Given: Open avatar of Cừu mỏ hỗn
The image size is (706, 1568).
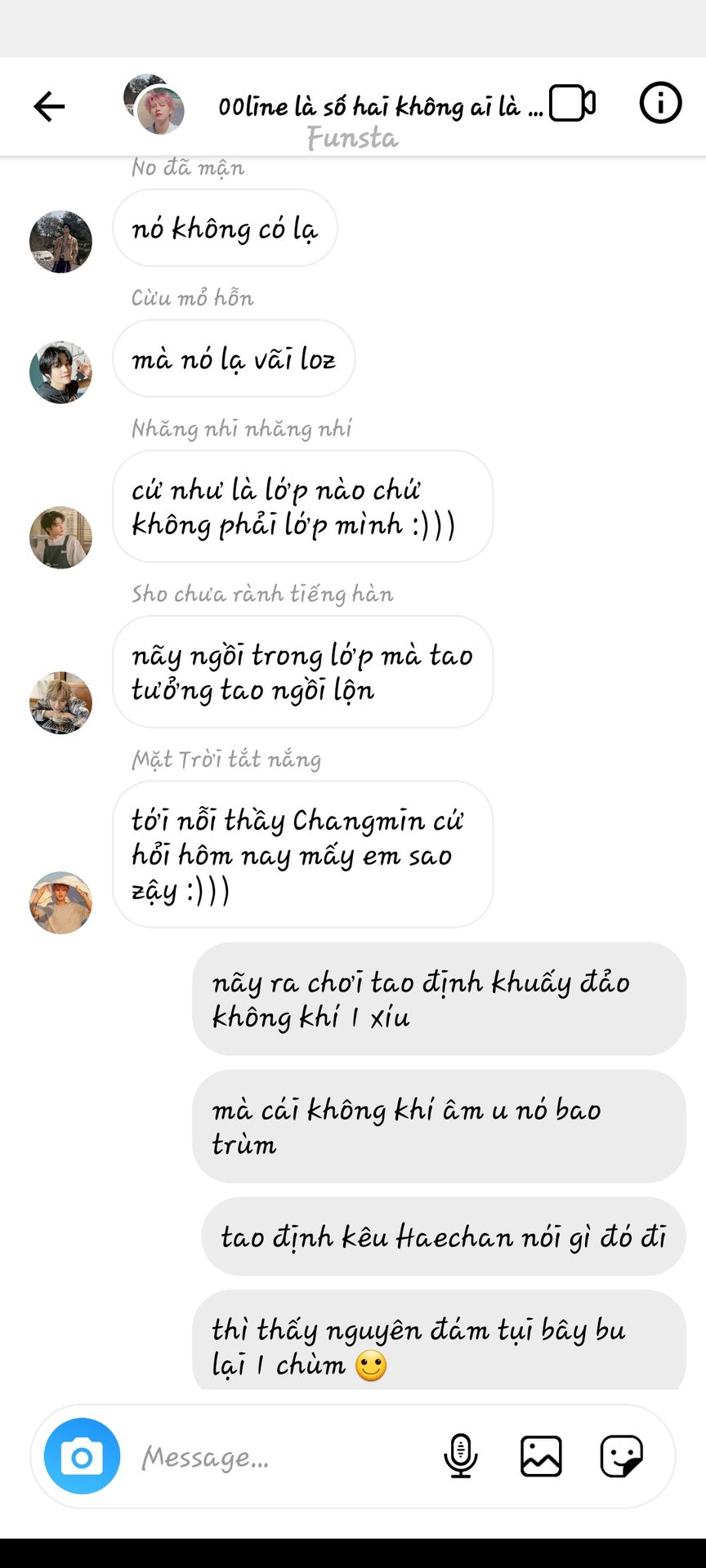Looking at the screenshot, I should 60,372.
